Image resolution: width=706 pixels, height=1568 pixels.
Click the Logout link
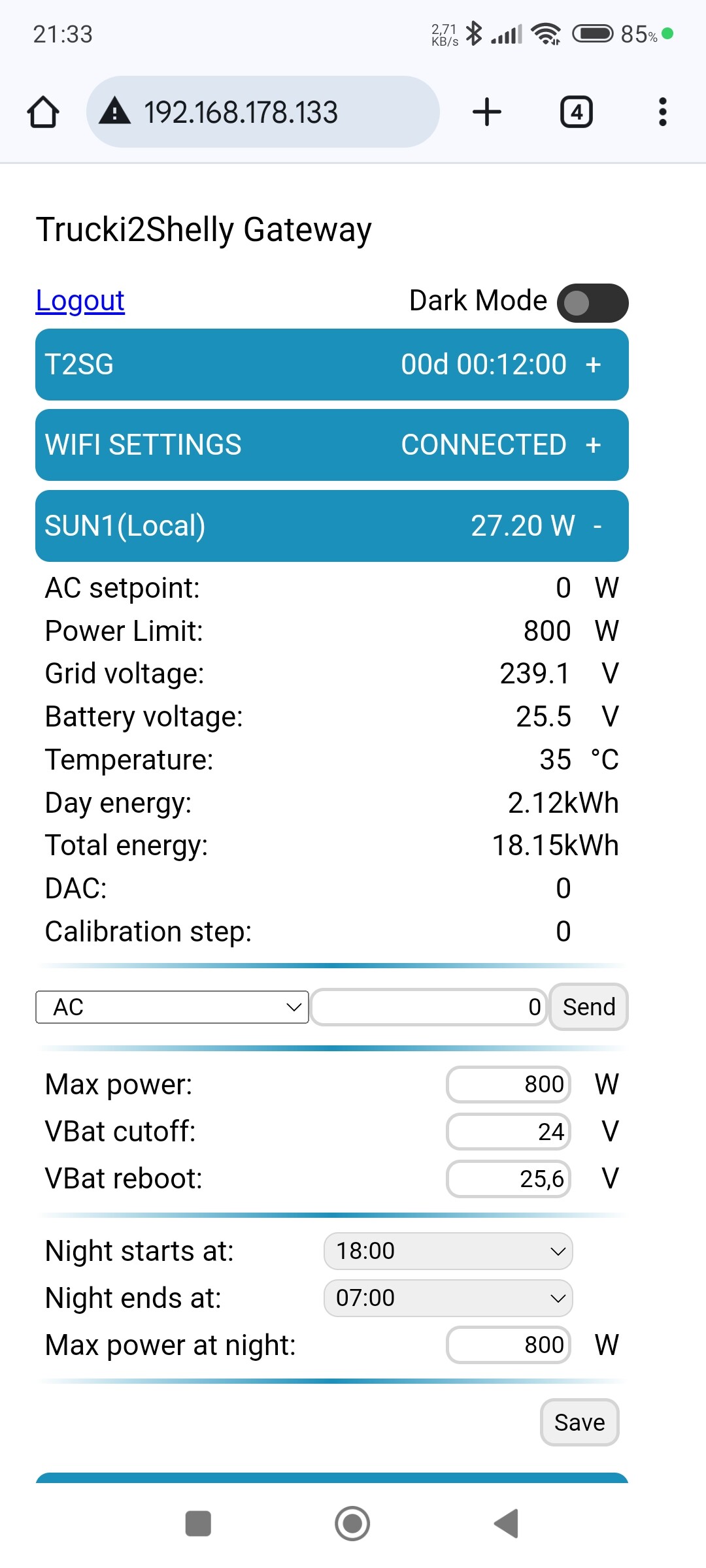pyautogui.click(x=80, y=301)
